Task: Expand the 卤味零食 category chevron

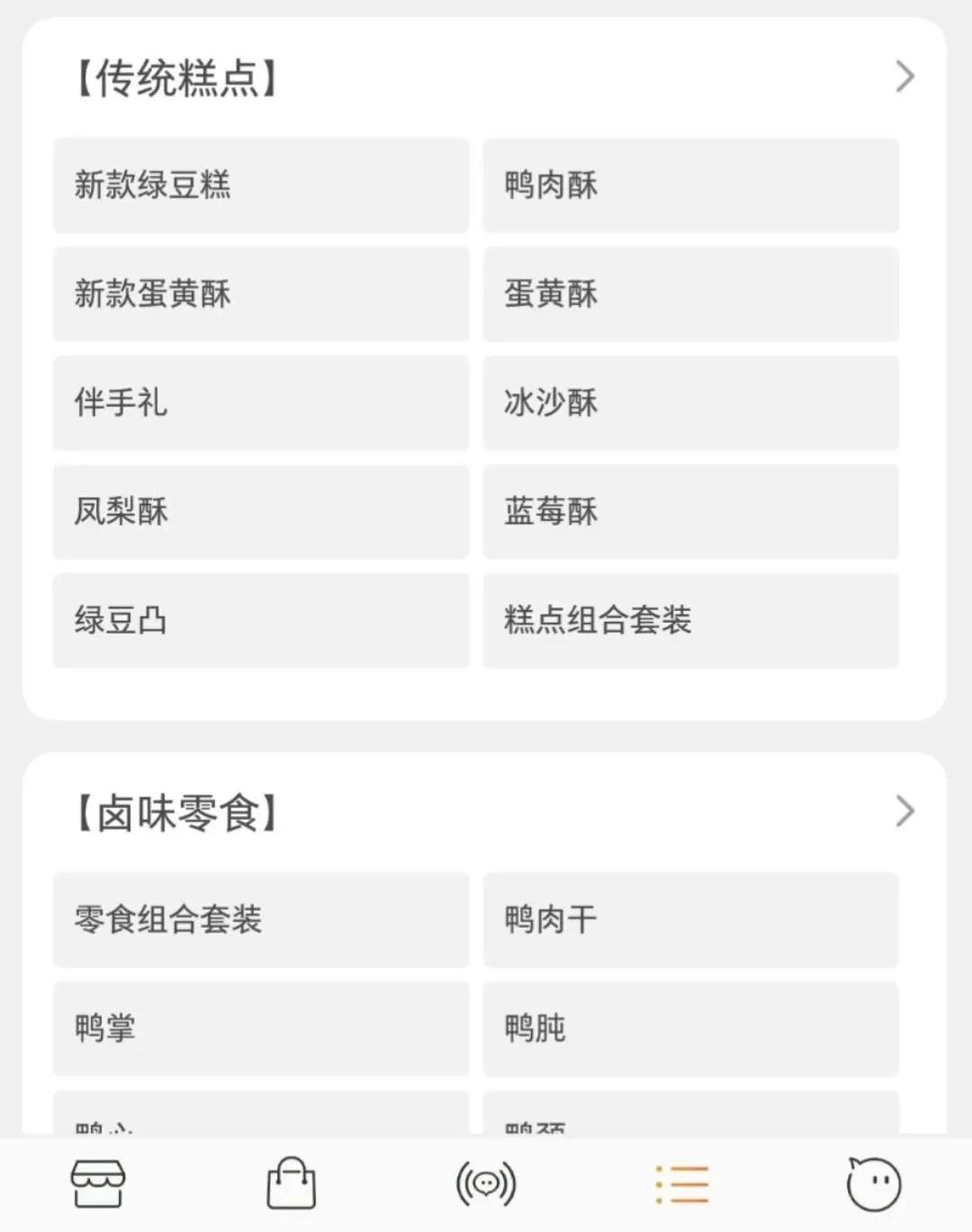Action: (904, 811)
